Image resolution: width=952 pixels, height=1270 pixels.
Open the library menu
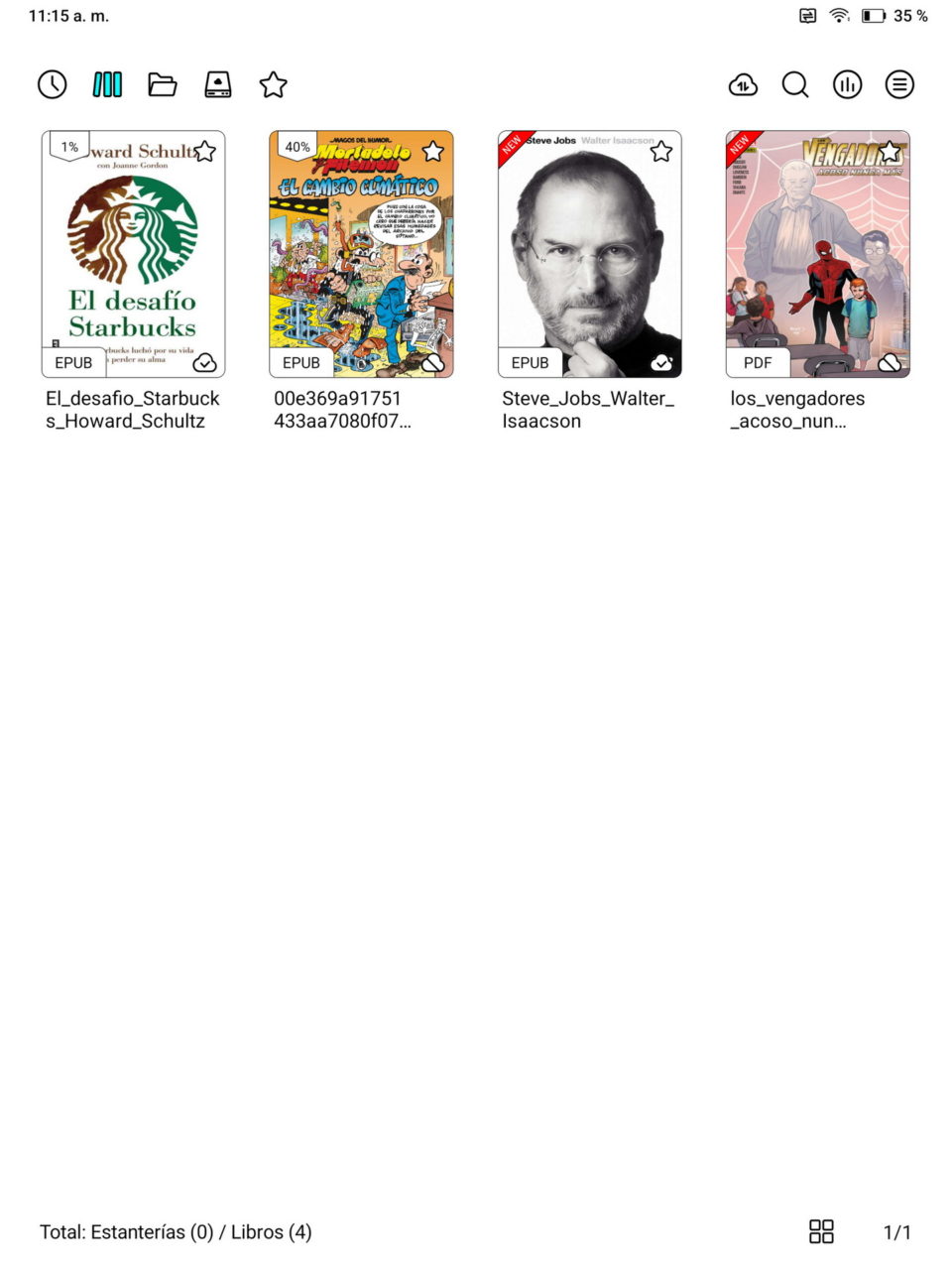click(899, 84)
